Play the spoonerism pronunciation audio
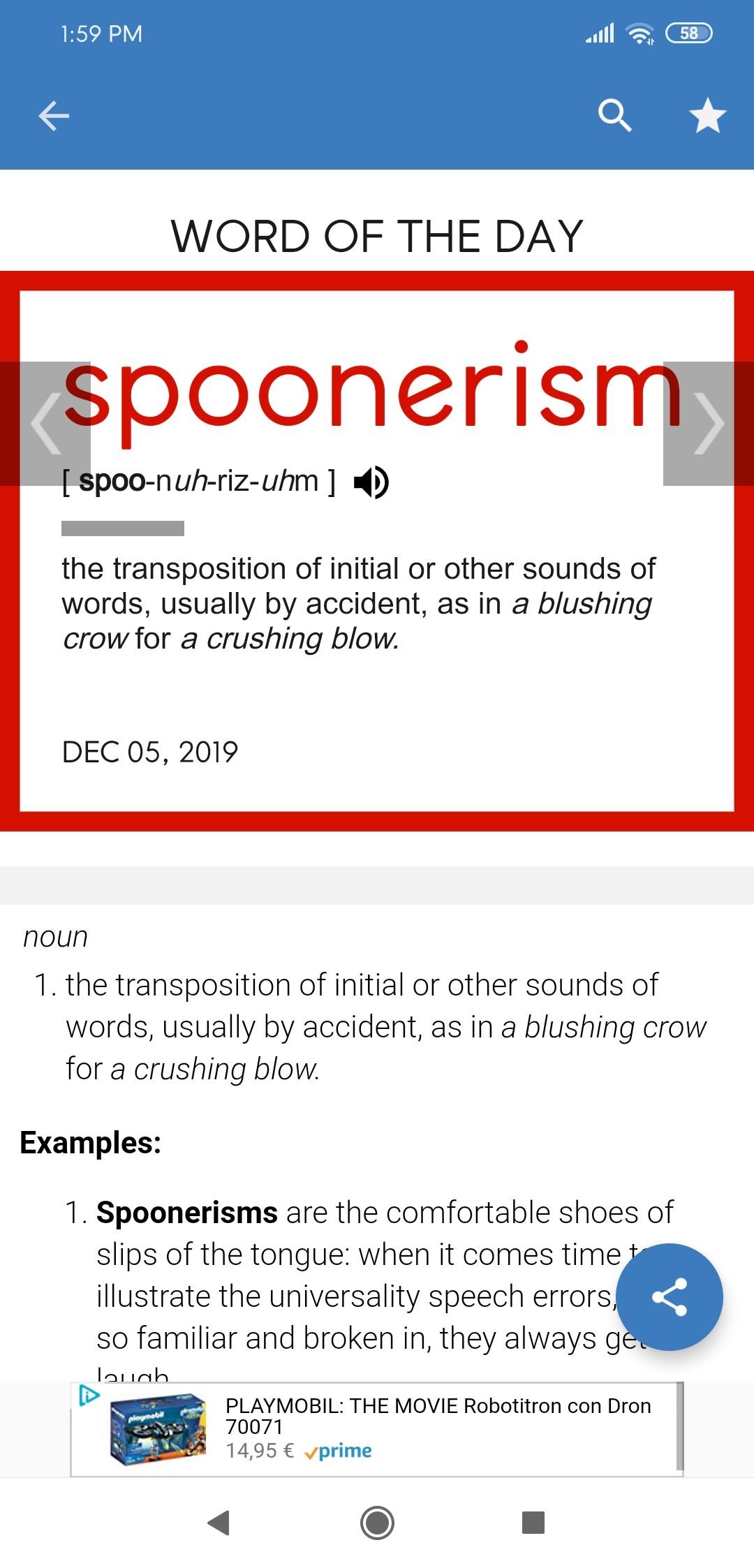The height and width of the screenshot is (1568, 754). click(x=371, y=482)
